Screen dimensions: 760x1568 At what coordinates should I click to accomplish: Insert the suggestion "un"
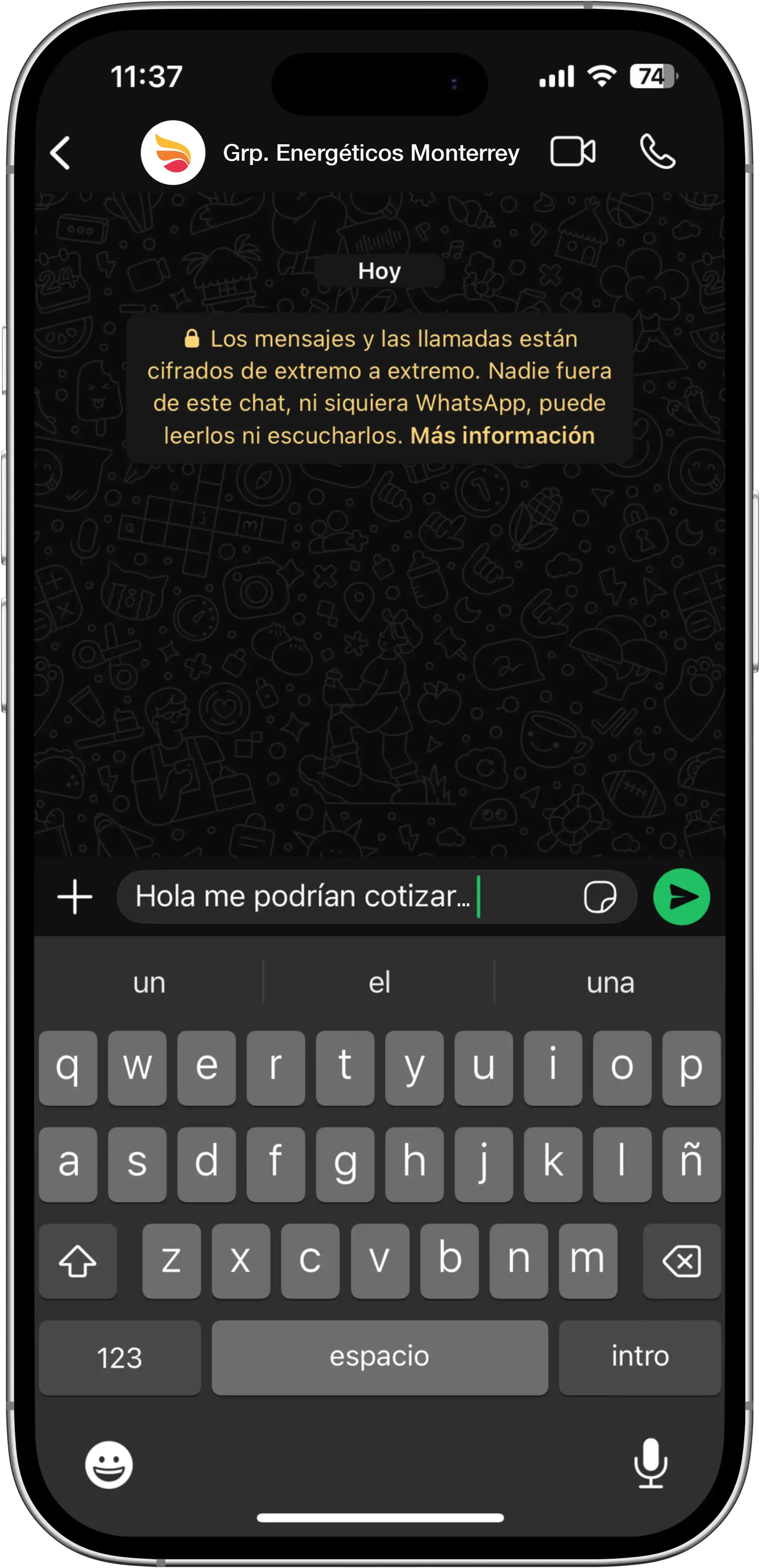149,982
